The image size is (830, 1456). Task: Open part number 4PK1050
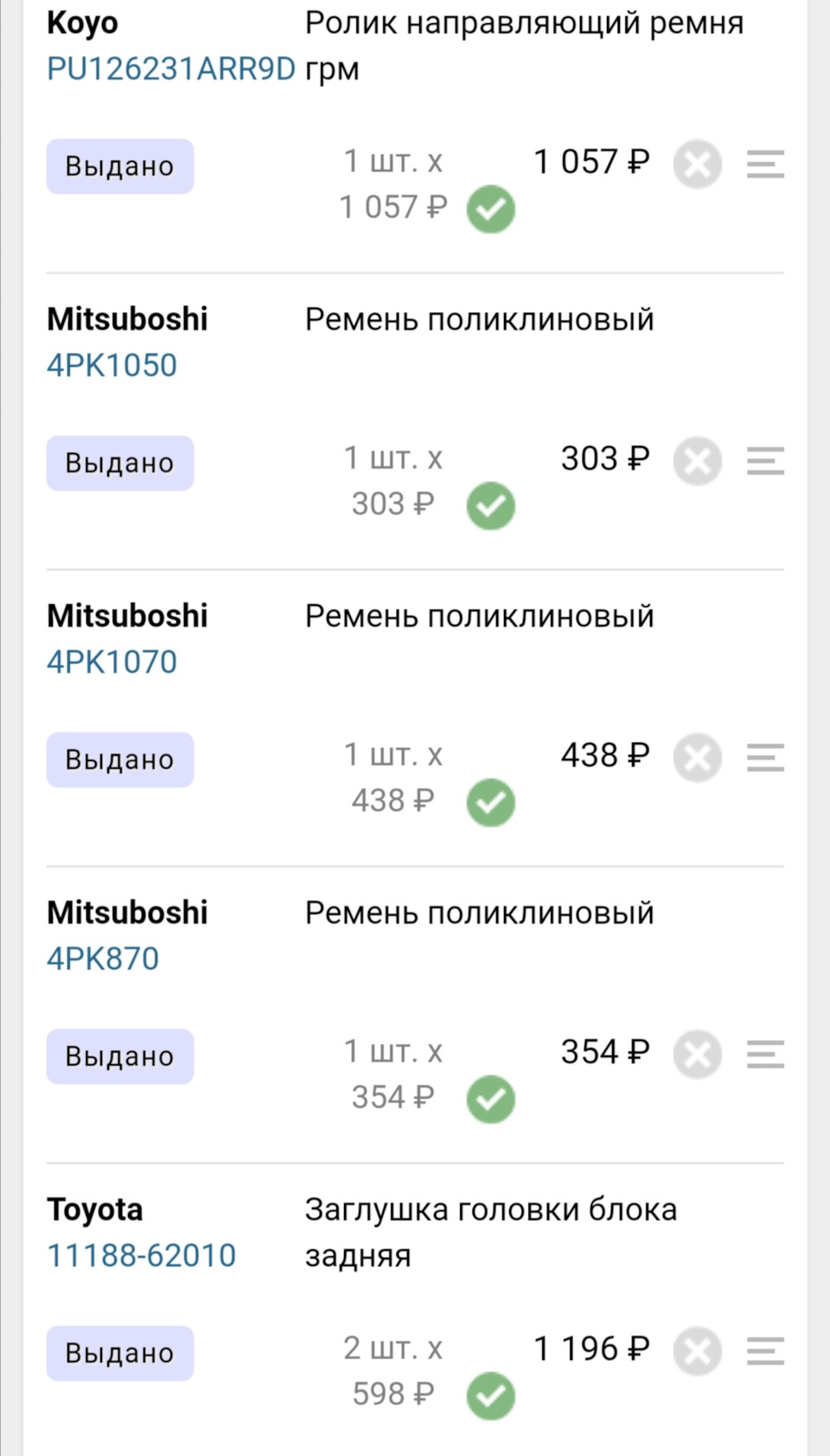click(111, 365)
